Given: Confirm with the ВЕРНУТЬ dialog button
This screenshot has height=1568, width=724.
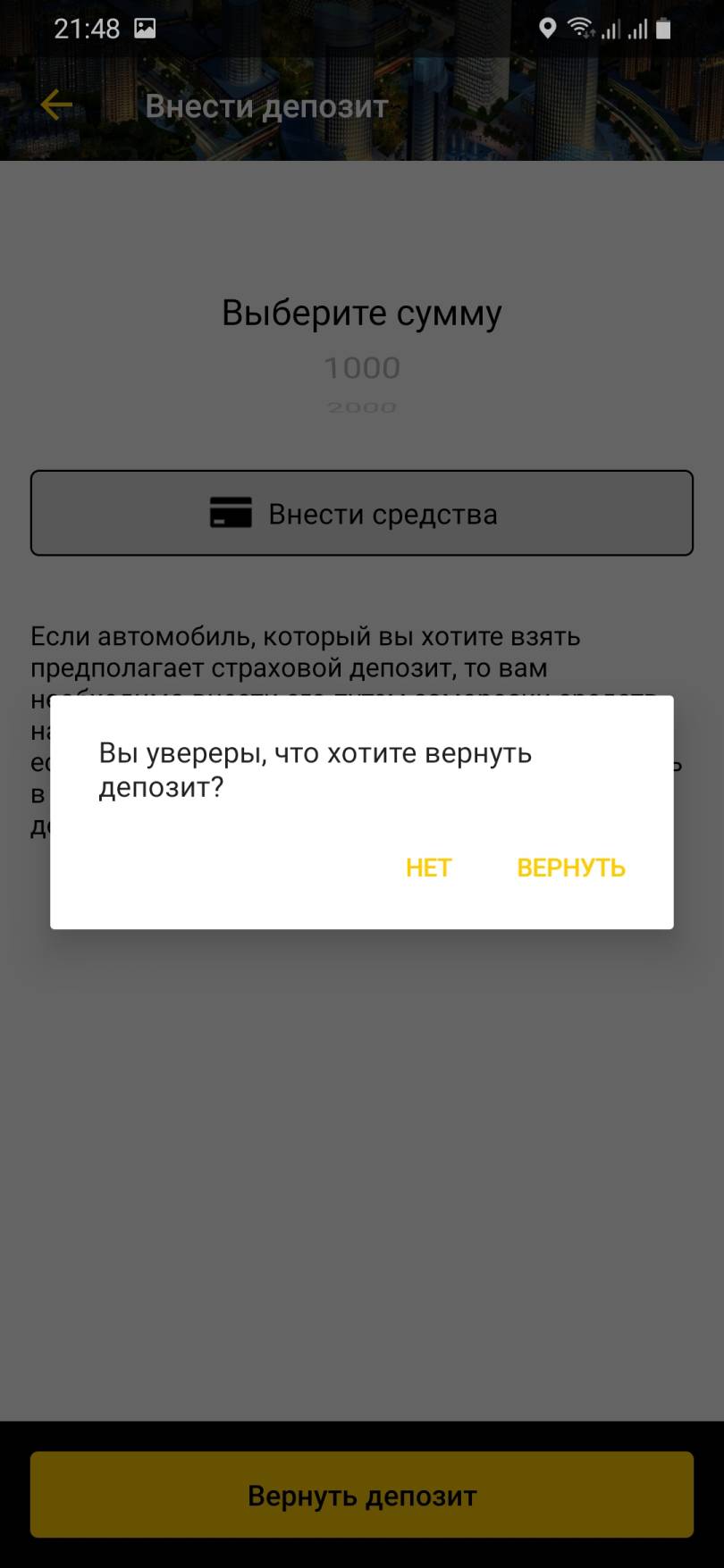Looking at the screenshot, I should tap(571, 868).
